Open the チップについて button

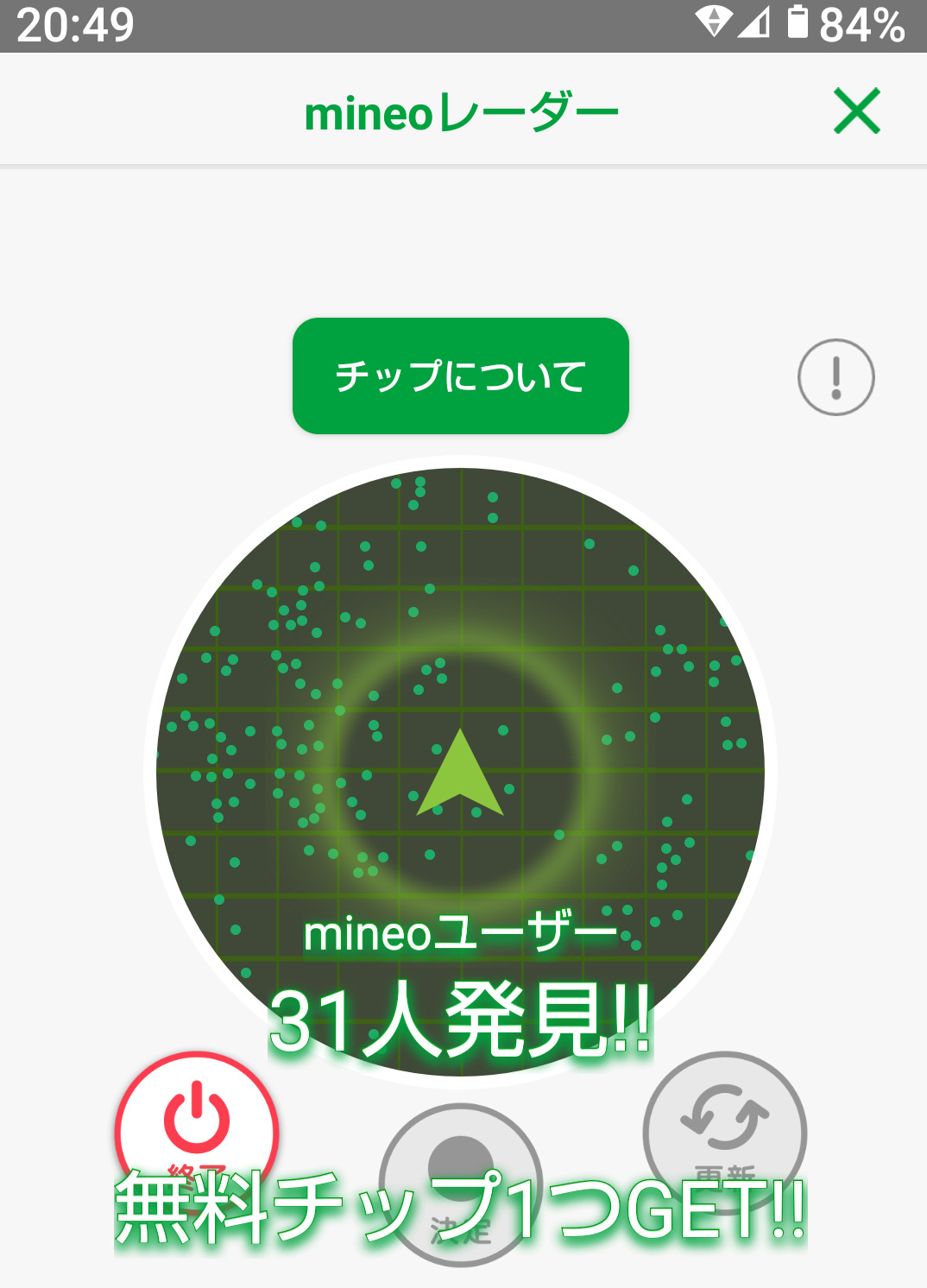point(460,376)
